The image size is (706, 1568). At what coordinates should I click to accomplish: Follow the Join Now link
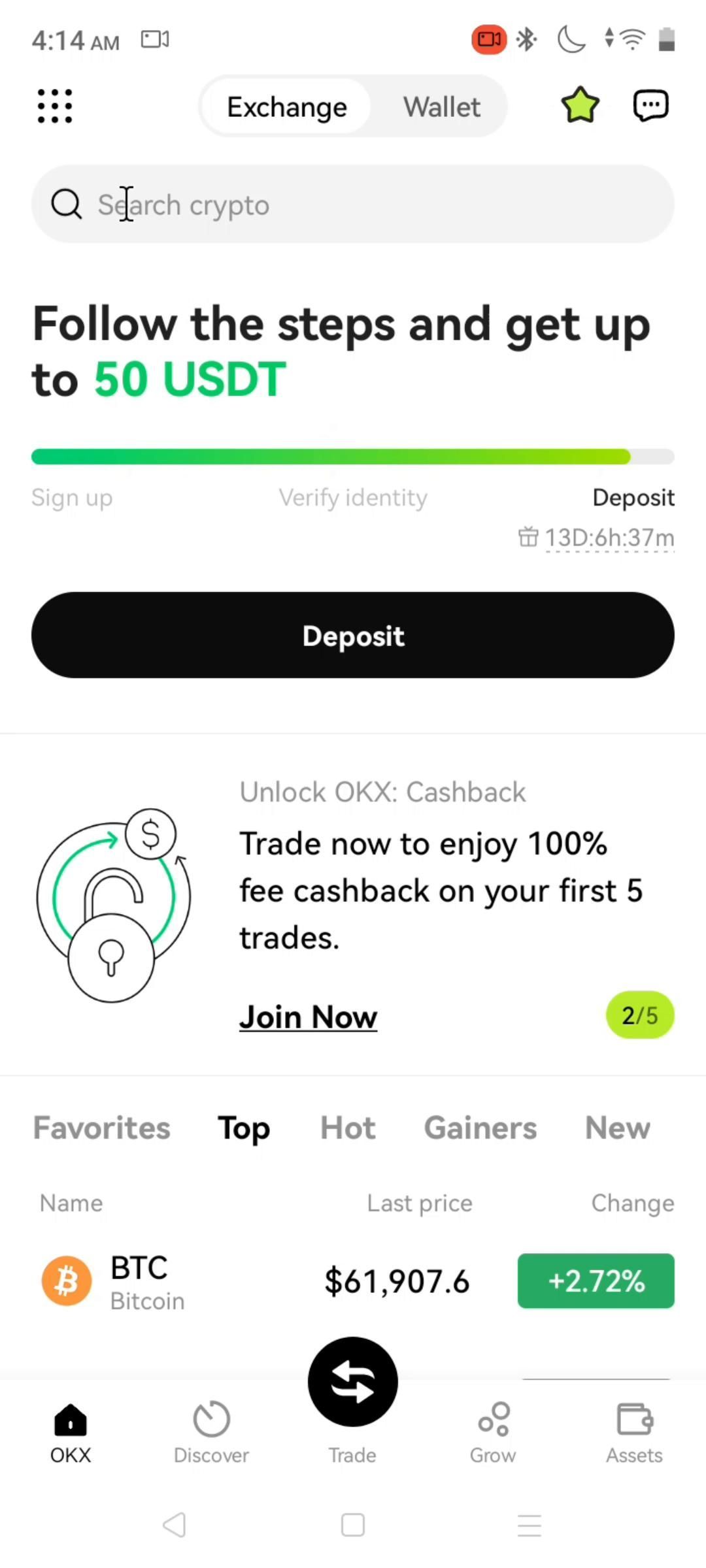[x=308, y=1017]
